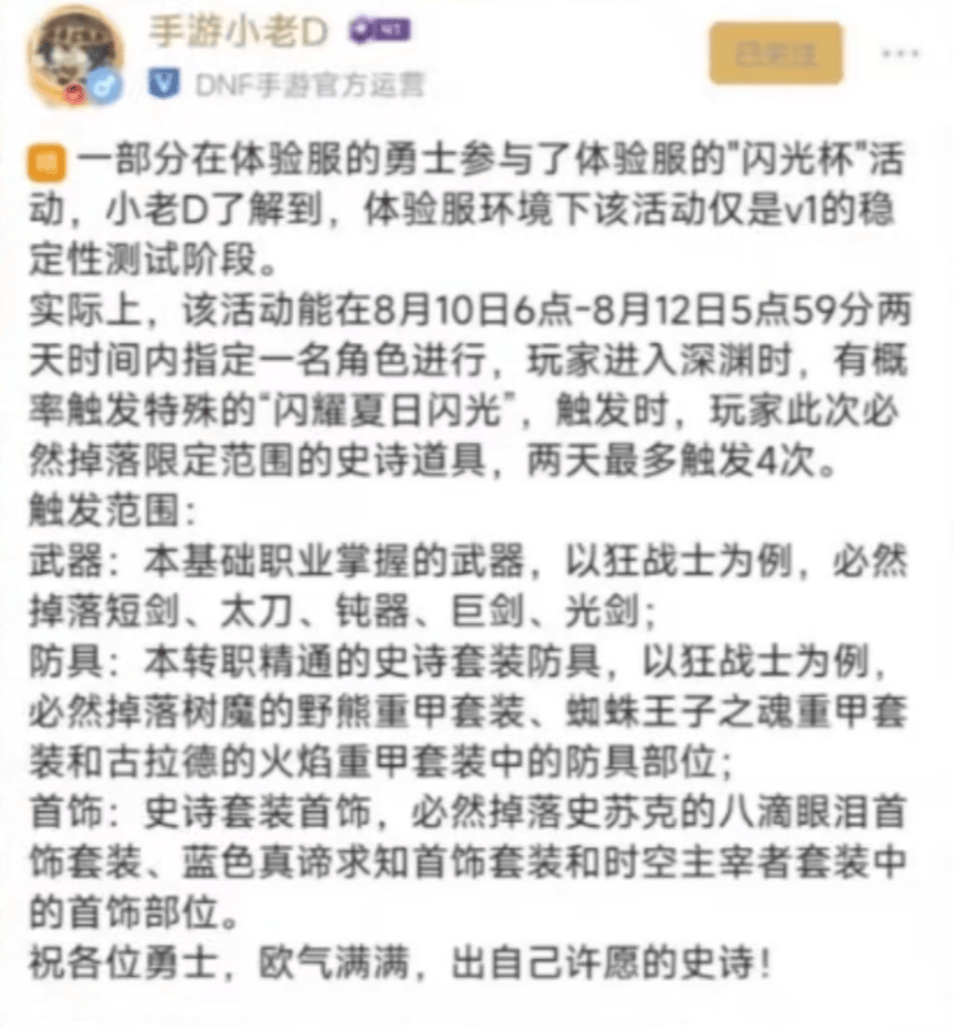Screen dimensions: 953x1027
Task: Open the three-dot overflow menu
Action: pyautogui.click(x=900, y=53)
